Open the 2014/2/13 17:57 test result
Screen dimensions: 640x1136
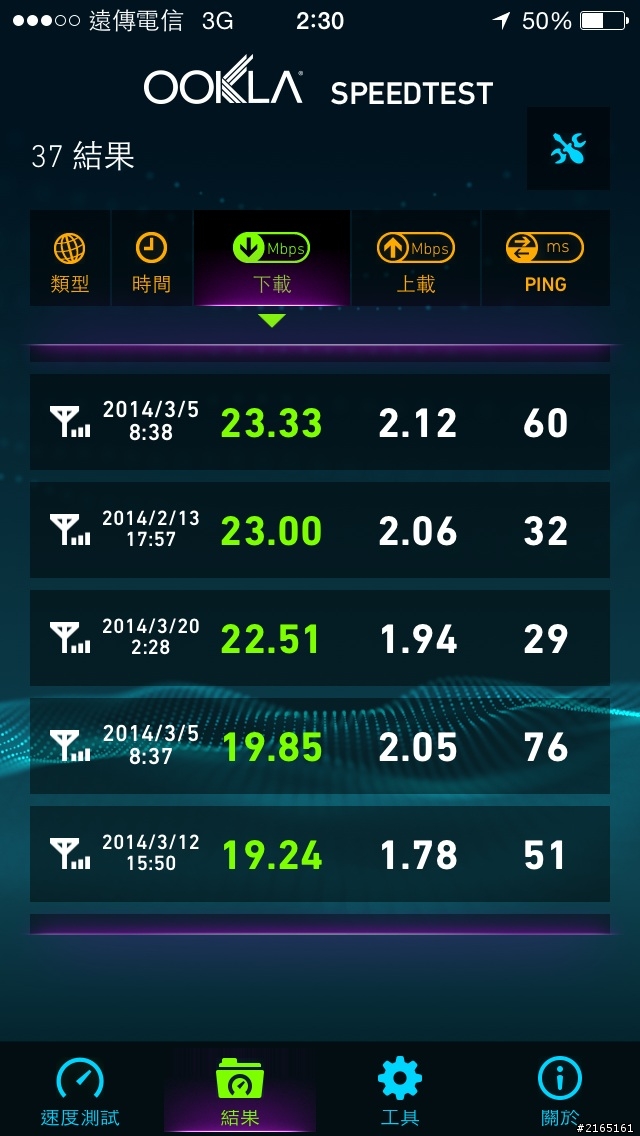click(x=320, y=530)
